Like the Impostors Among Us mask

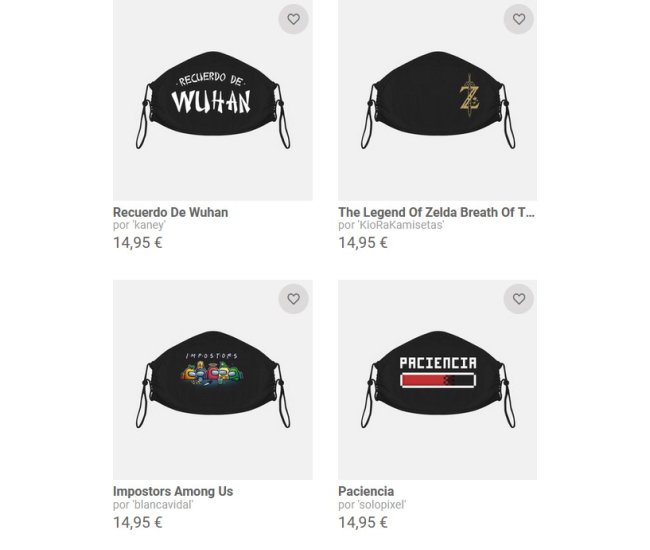pos(293,299)
